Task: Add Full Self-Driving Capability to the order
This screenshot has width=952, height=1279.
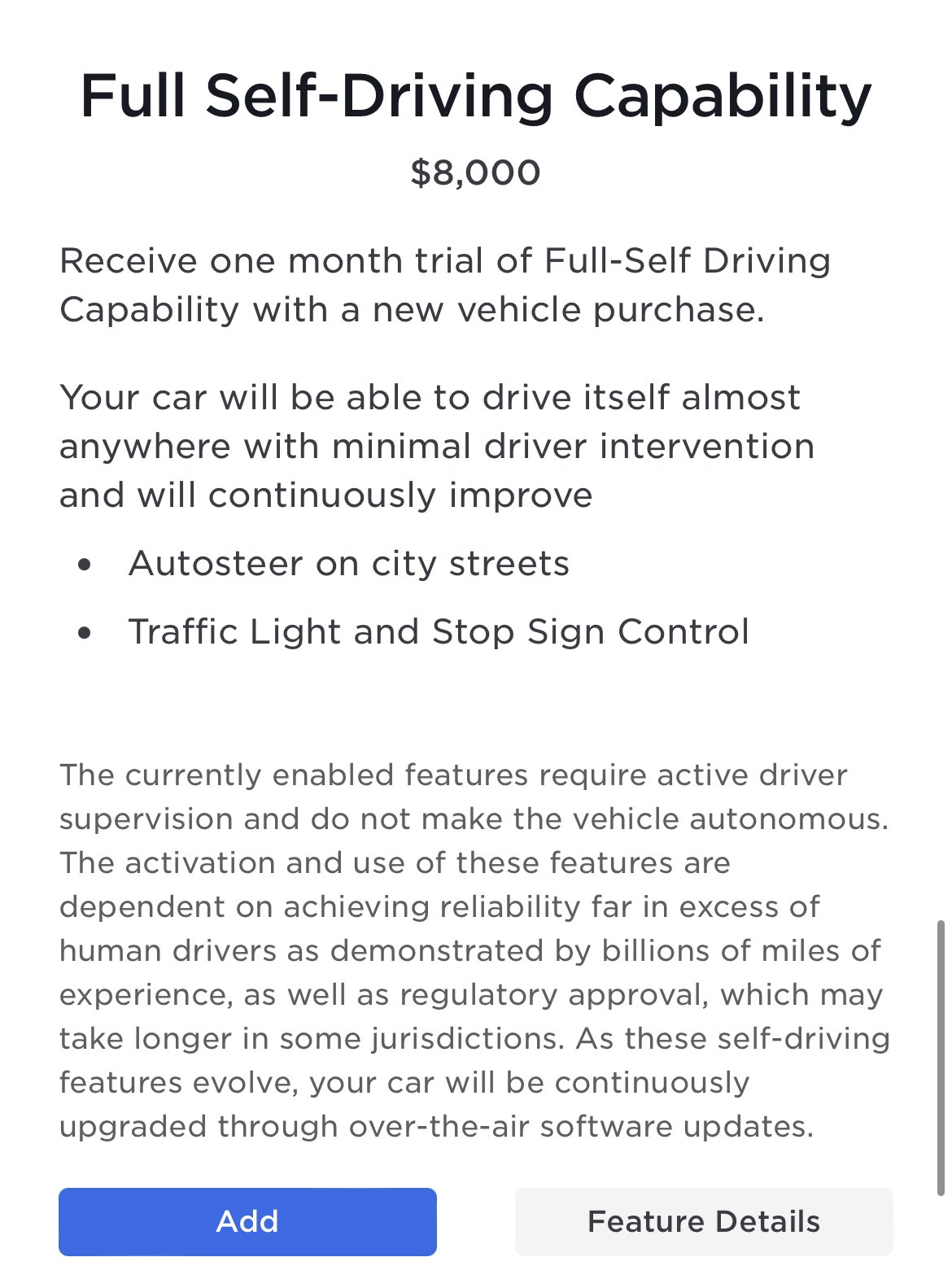Action: pos(247,1221)
